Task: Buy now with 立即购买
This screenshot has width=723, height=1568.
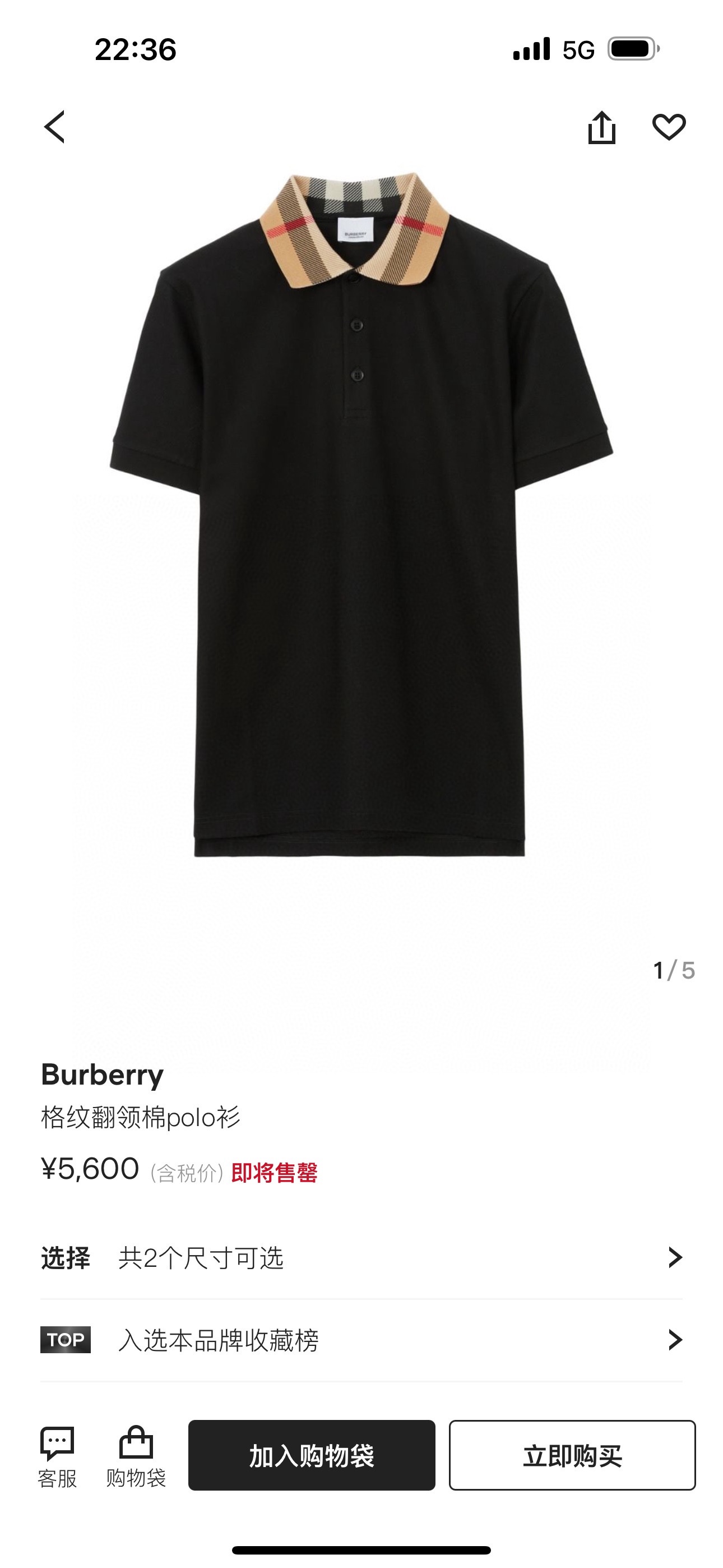Action: click(x=572, y=1455)
